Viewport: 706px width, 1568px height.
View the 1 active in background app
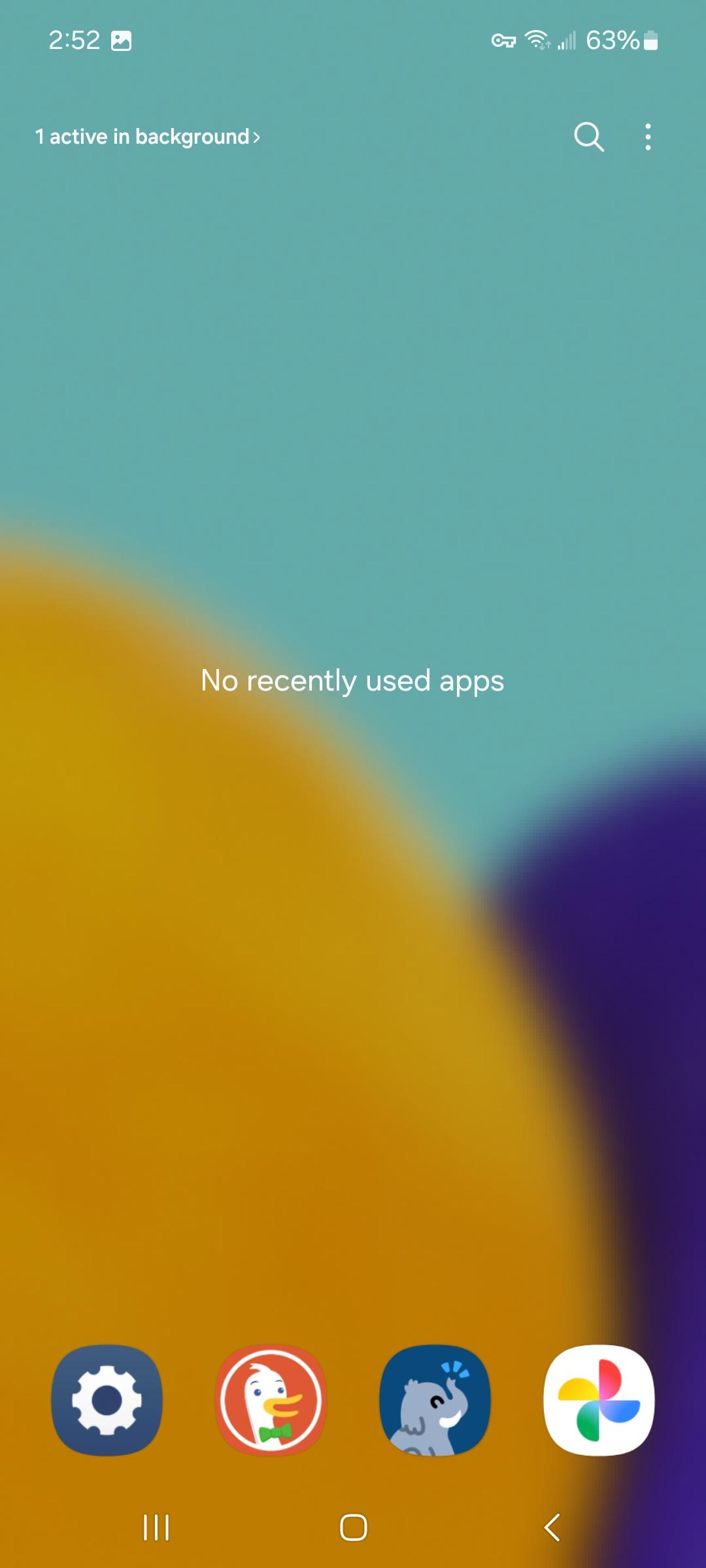click(x=148, y=137)
